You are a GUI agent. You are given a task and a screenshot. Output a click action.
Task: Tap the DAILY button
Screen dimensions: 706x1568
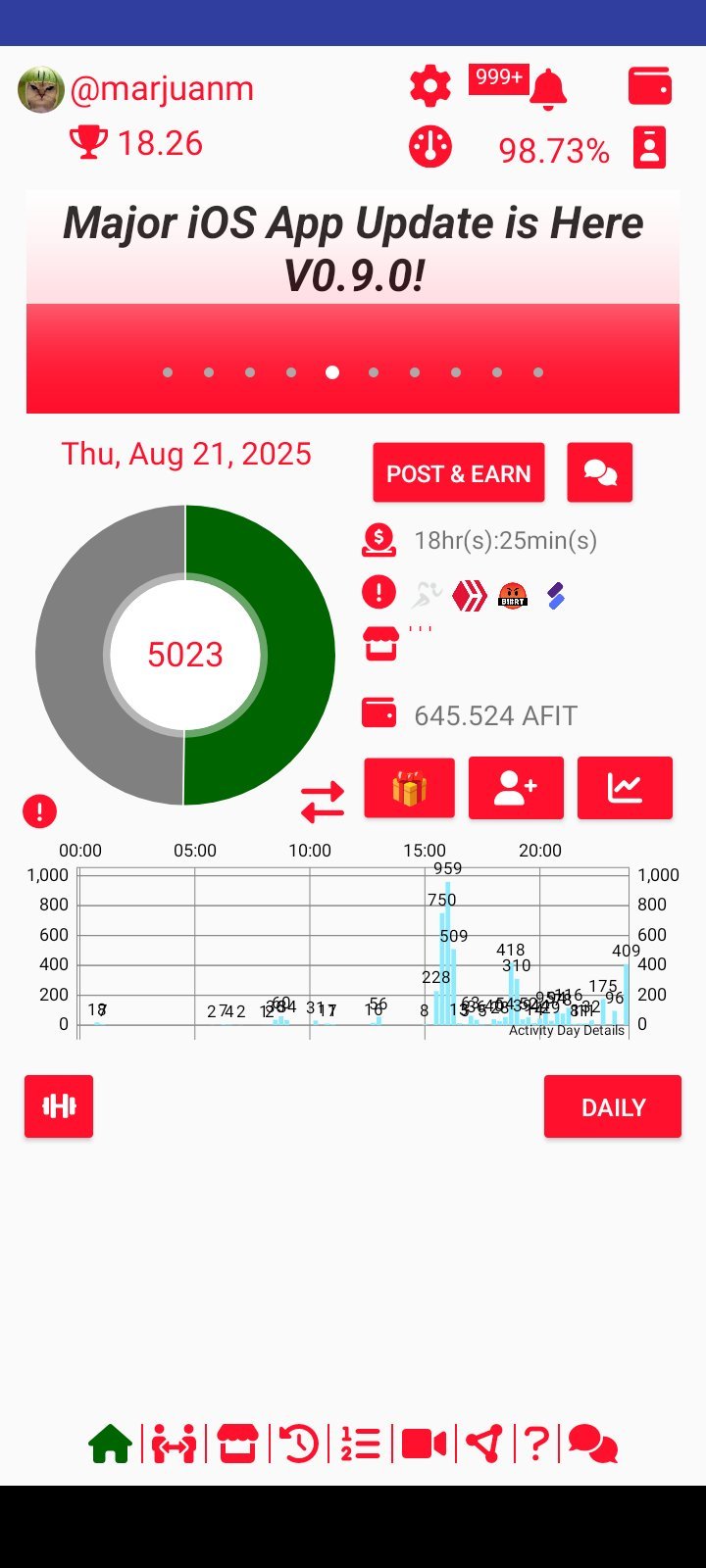coord(613,1106)
